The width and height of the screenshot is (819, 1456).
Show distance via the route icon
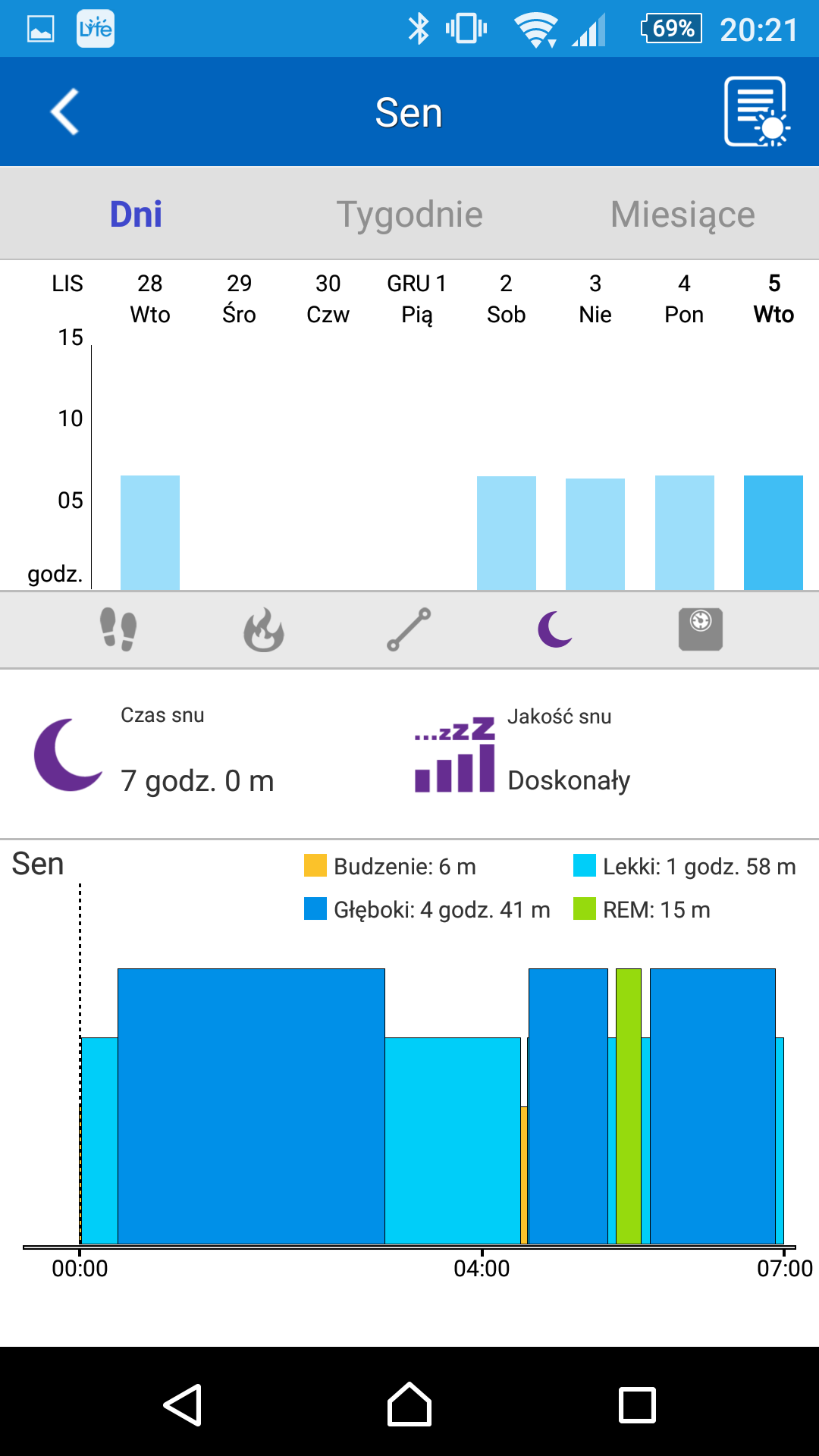(x=409, y=629)
